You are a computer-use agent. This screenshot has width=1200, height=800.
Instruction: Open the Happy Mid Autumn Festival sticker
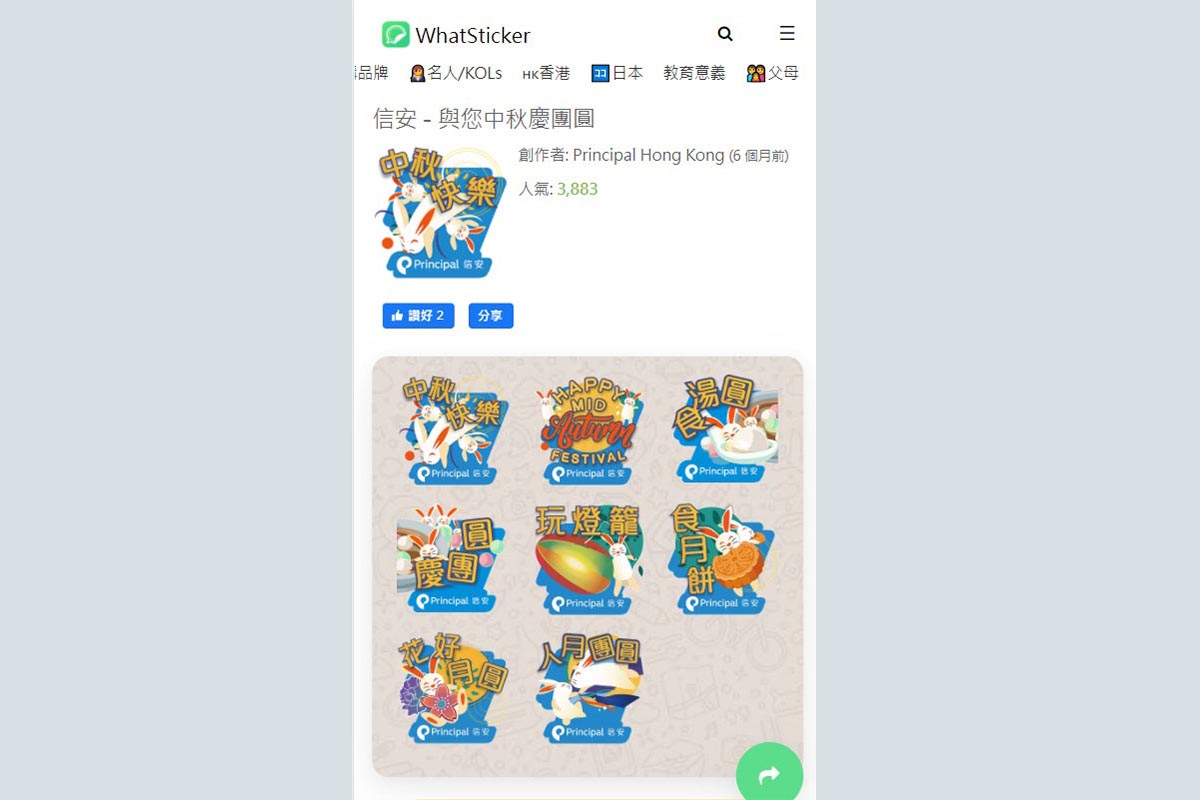tap(588, 430)
